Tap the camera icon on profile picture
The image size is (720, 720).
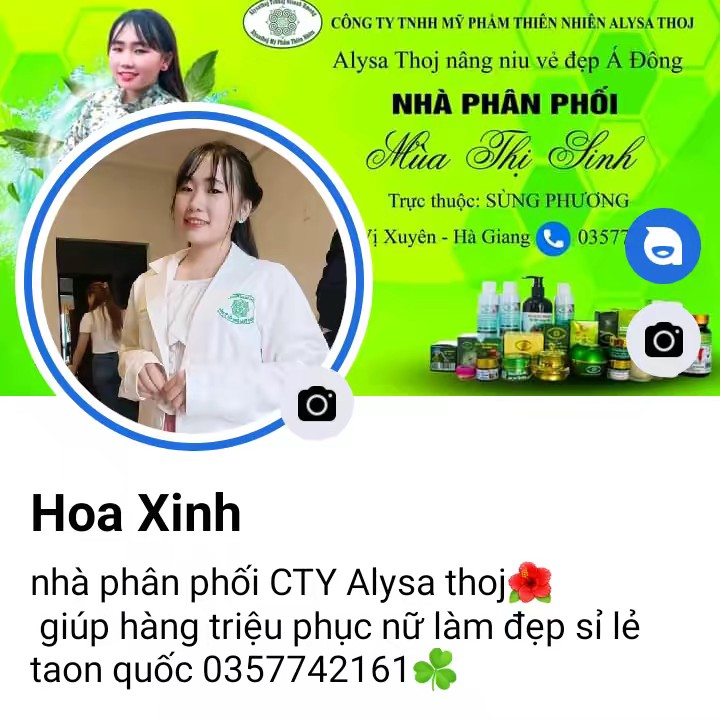(317, 404)
